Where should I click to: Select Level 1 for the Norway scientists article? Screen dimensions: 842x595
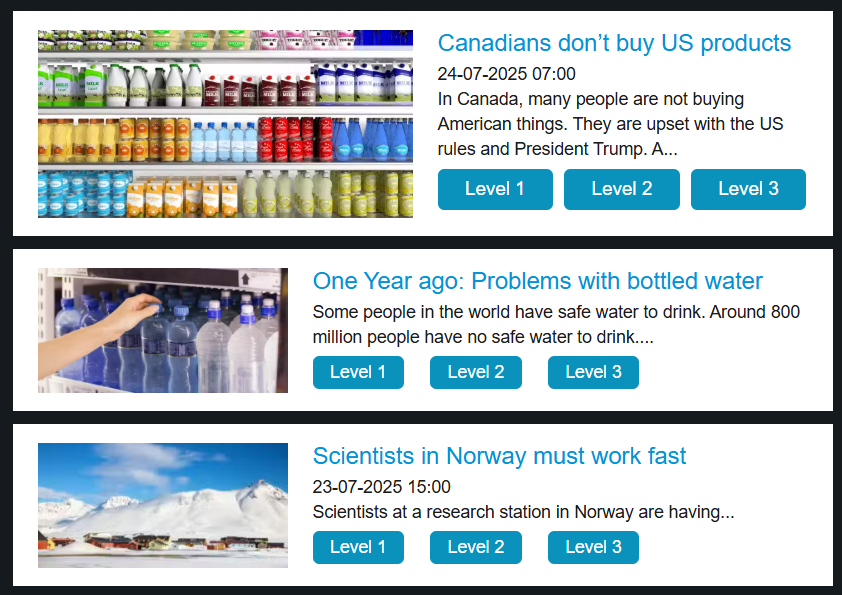click(358, 547)
